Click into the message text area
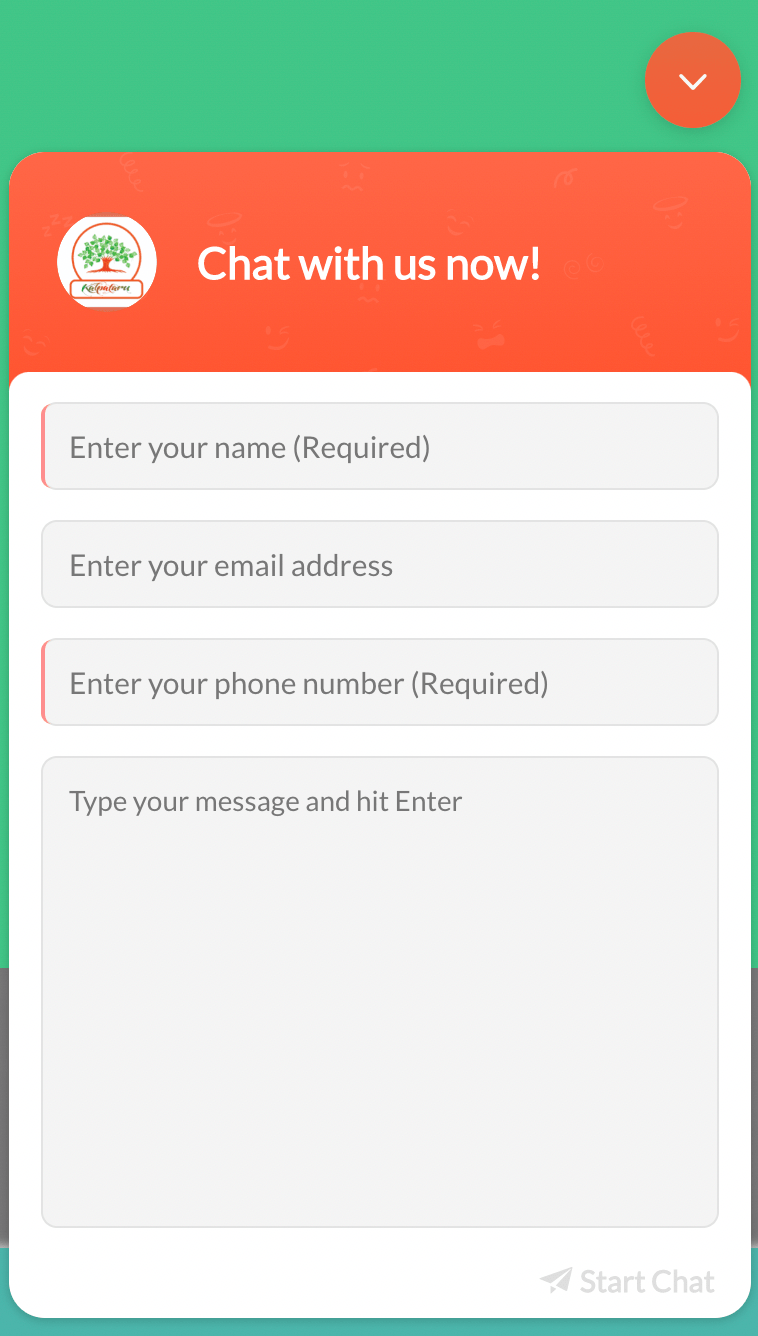Image resolution: width=758 pixels, height=1336 pixels. (x=380, y=990)
